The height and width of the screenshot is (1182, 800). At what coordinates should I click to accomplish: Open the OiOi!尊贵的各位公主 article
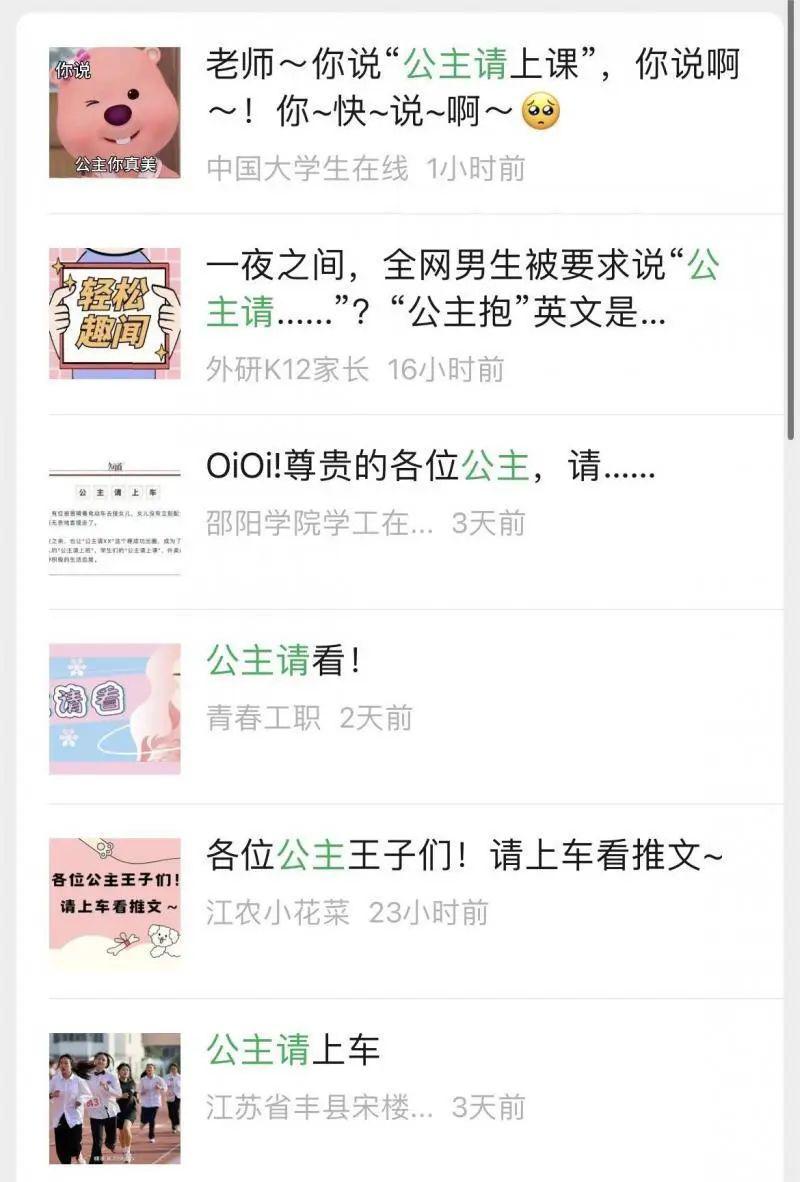point(430,467)
